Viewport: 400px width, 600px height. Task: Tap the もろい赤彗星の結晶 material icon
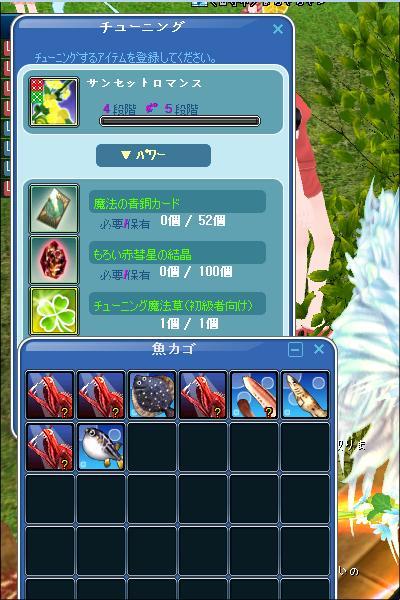click(54, 260)
